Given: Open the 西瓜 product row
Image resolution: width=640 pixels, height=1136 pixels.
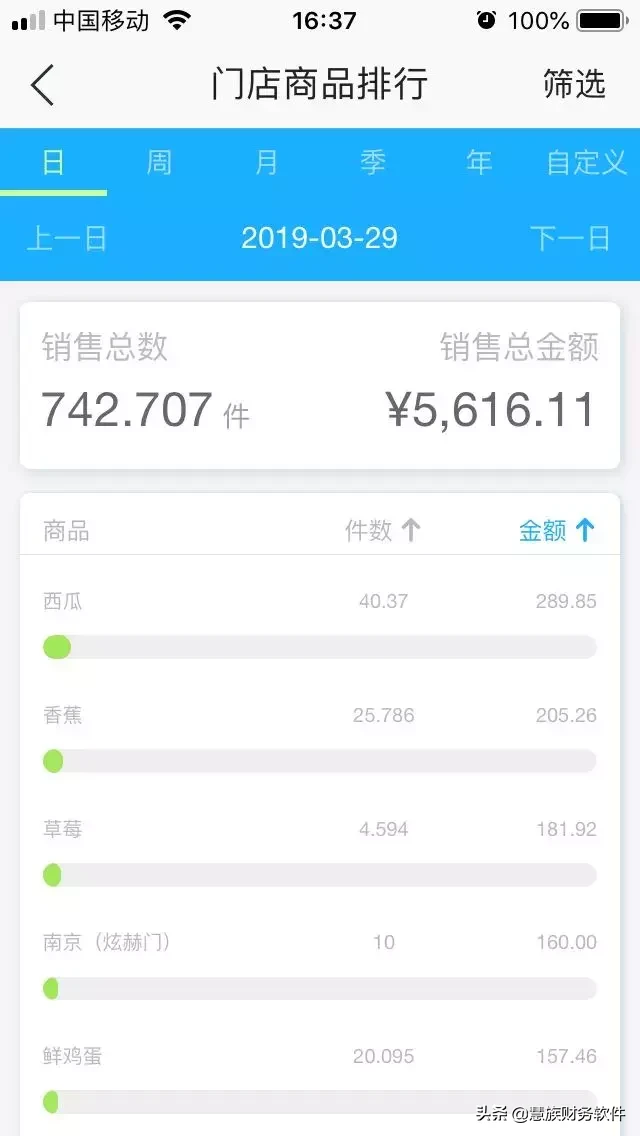Looking at the screenshot, I should click(x=320, y=622).
